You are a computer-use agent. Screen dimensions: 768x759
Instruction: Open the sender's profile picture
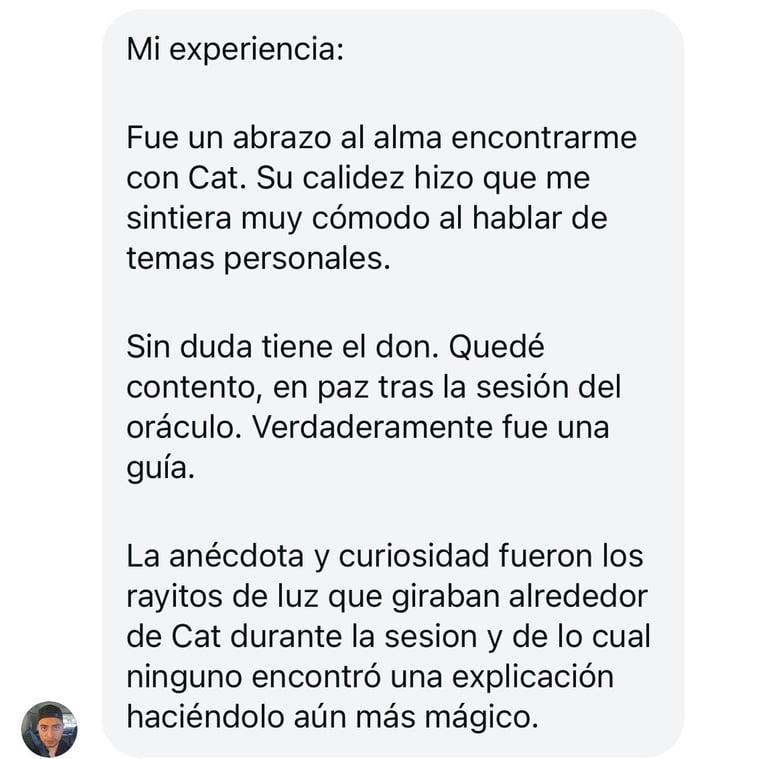pos(49,728)
